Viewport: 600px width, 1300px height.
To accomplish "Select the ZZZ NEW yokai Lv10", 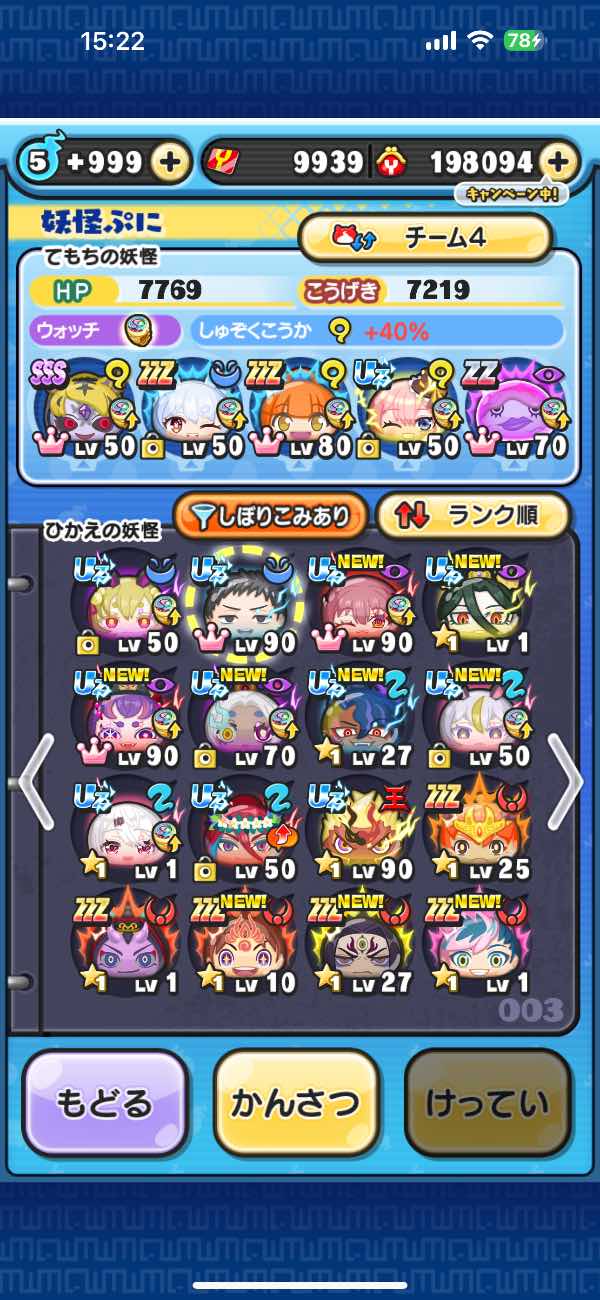I will pyautogui.click(x=243, y=943).
